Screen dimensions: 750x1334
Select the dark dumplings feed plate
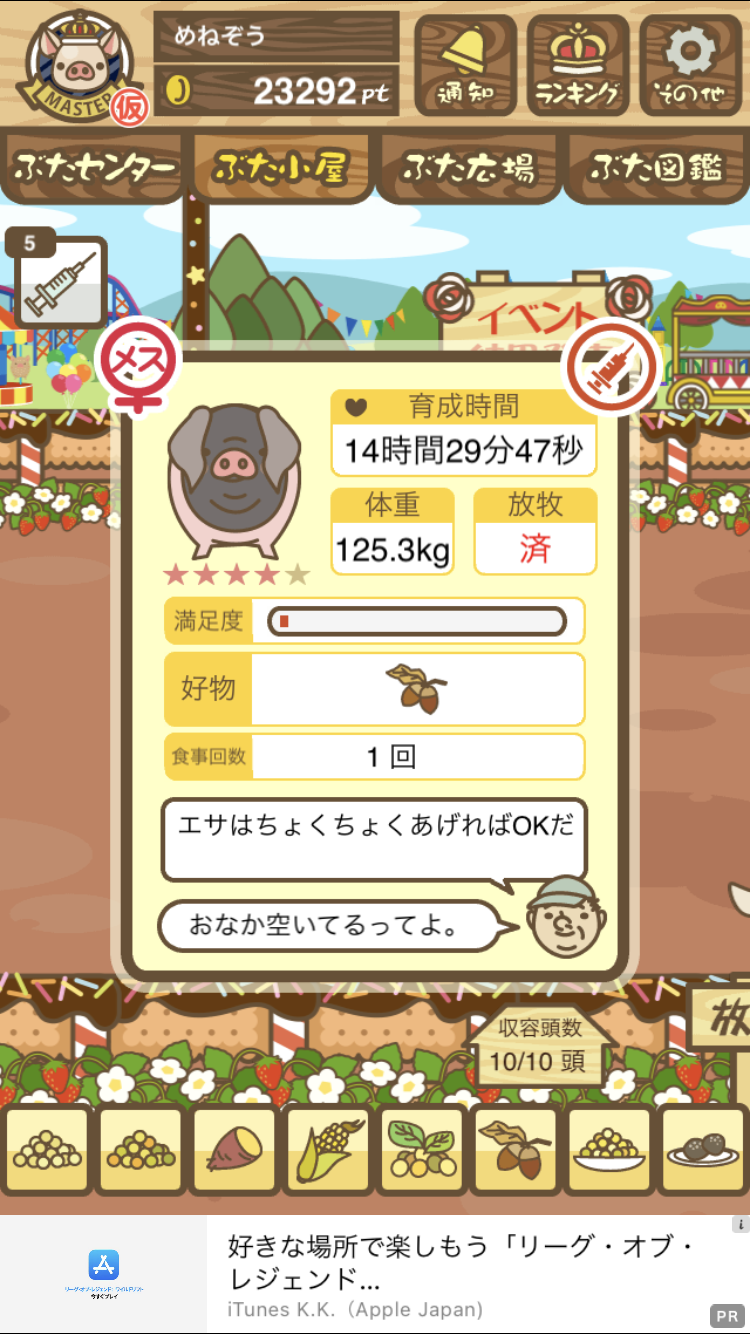704,1150
